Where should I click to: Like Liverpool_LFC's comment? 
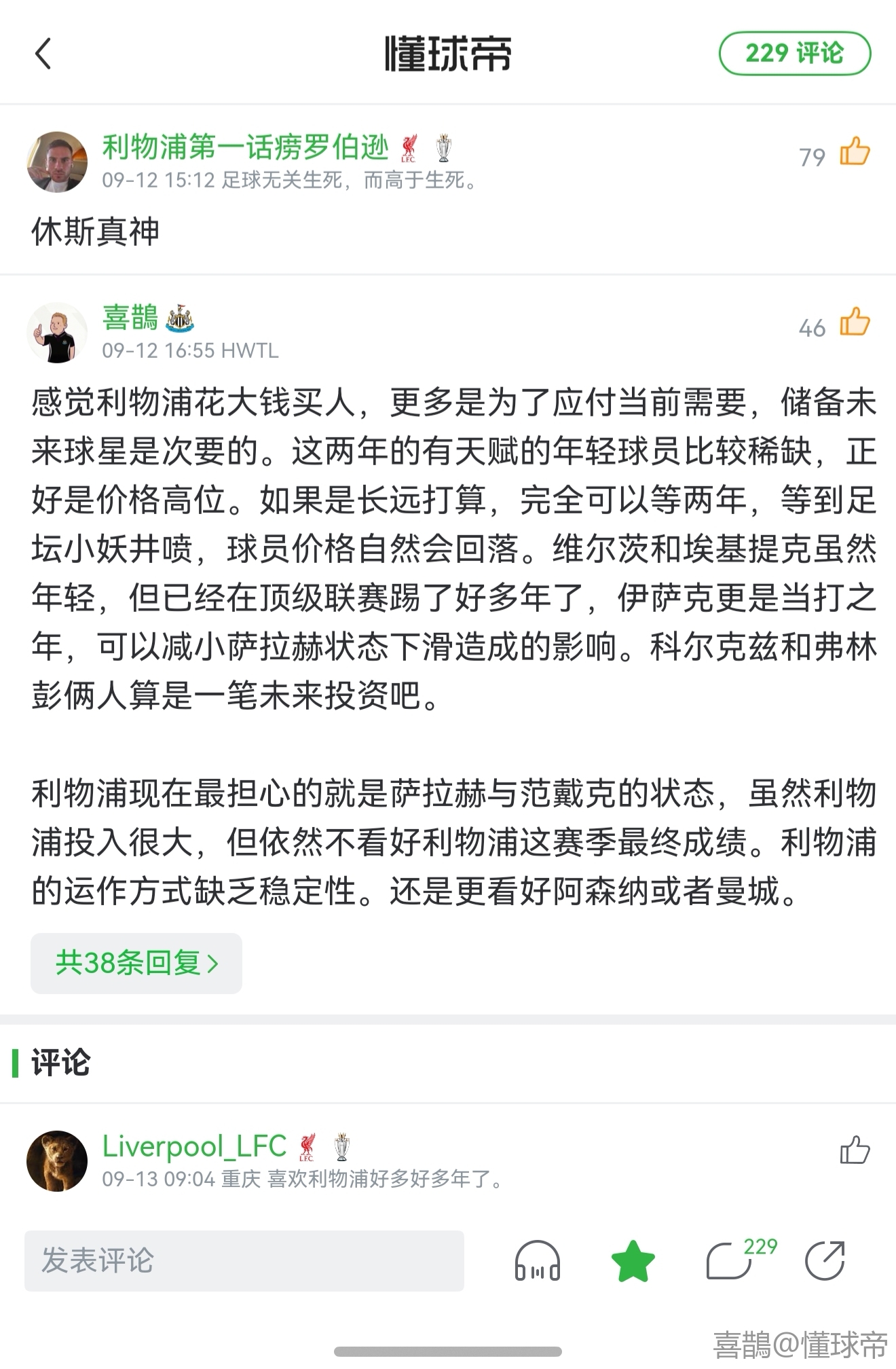click(x=855, y=1150)
